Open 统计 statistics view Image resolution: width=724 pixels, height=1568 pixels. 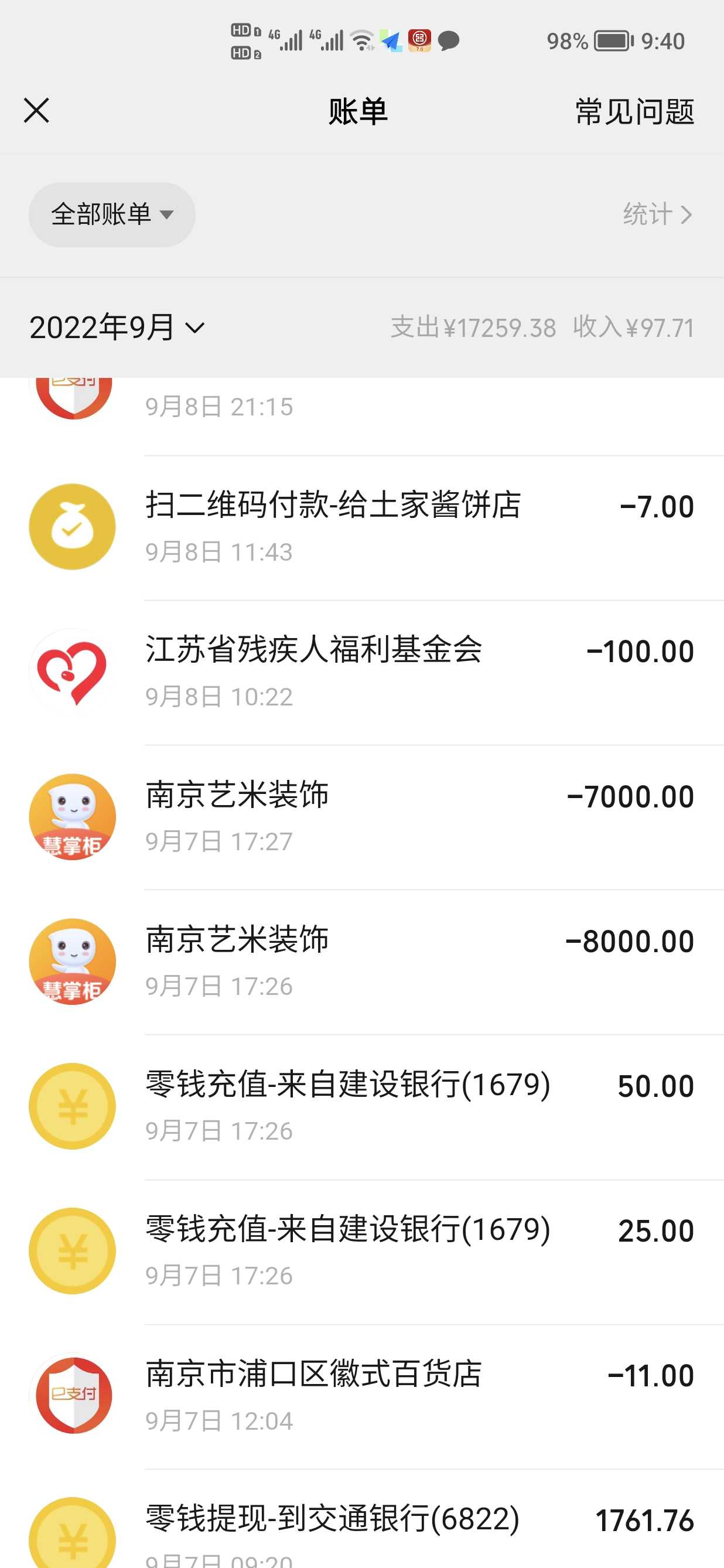click(x=657, y=214)
